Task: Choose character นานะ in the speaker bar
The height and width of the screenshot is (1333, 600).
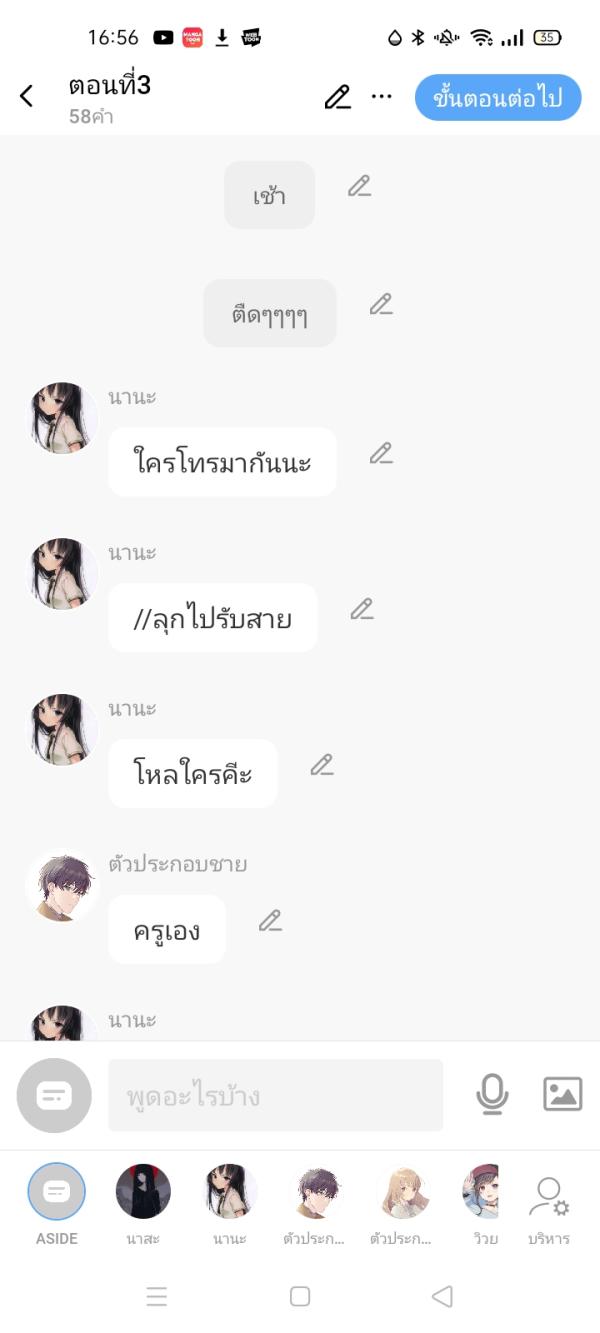Action: (229, 1192)
